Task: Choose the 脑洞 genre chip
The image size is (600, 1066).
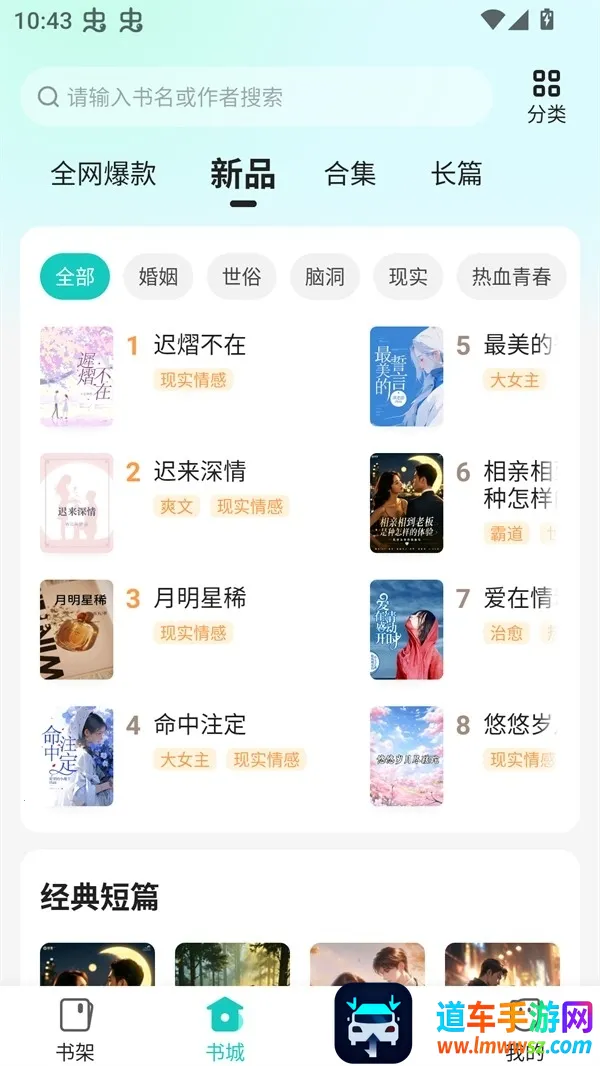Action: click(x=324, y=277)
